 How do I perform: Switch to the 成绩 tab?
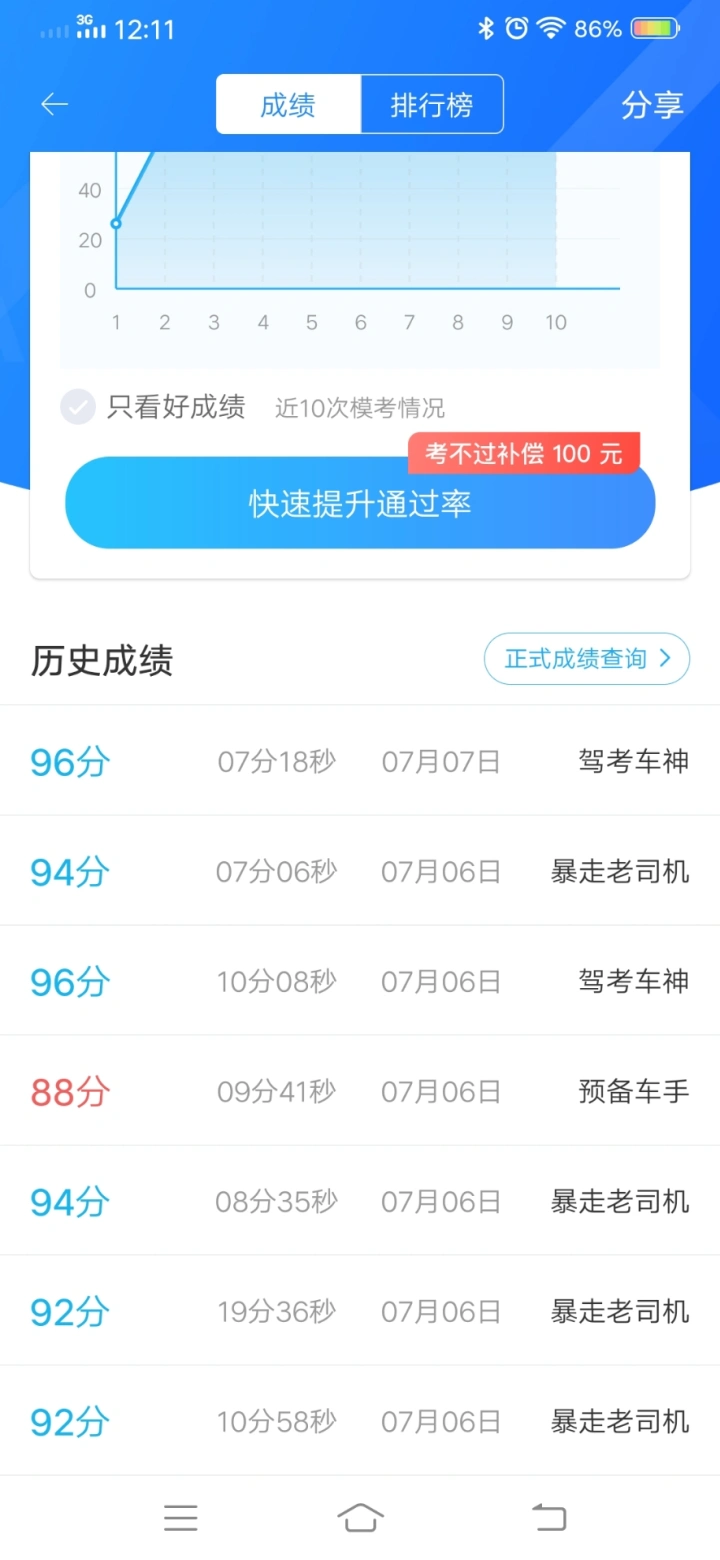coord(288,104)
